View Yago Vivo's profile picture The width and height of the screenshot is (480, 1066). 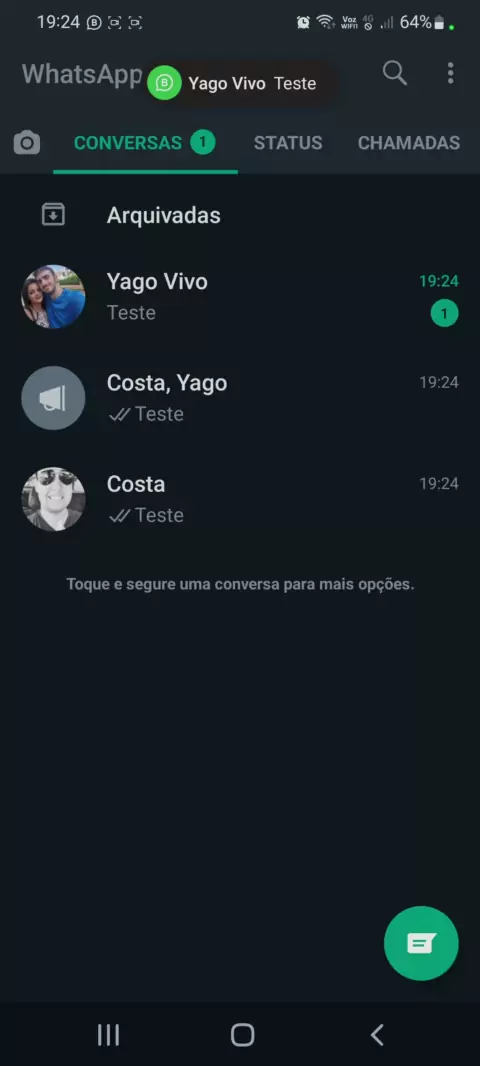coord(53,296)
